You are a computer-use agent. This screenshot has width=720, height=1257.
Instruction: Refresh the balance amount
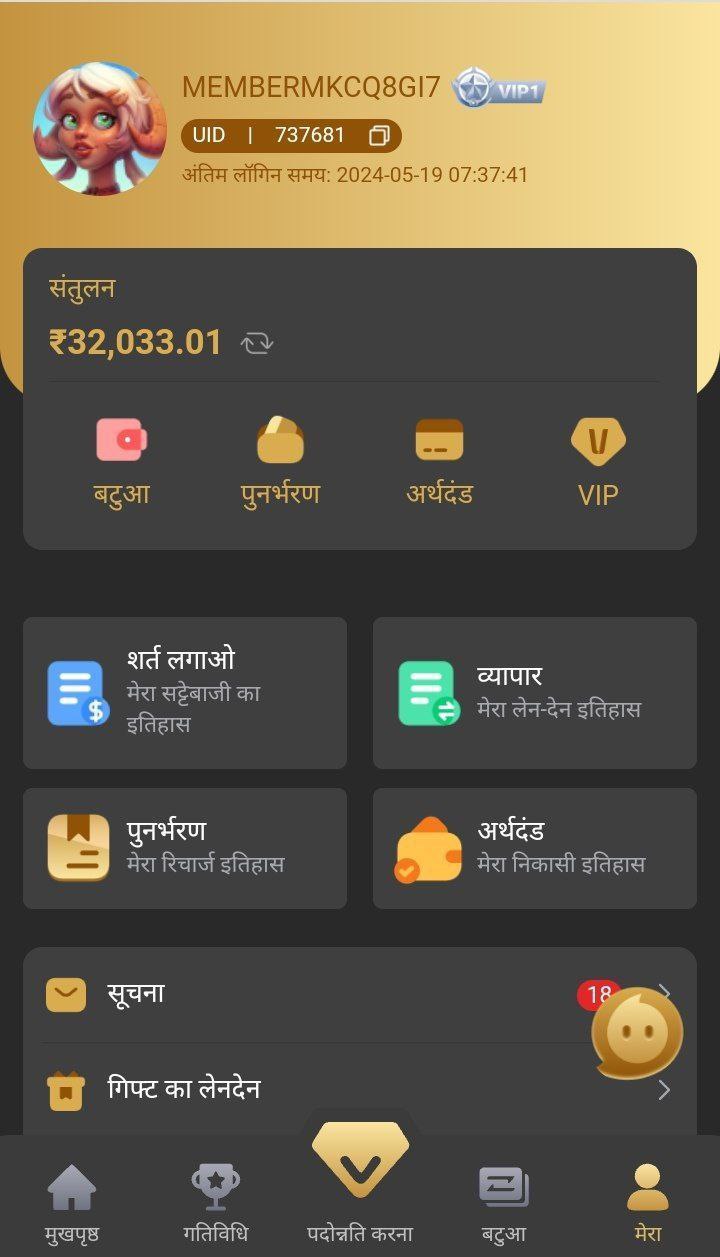pos(257,343)
